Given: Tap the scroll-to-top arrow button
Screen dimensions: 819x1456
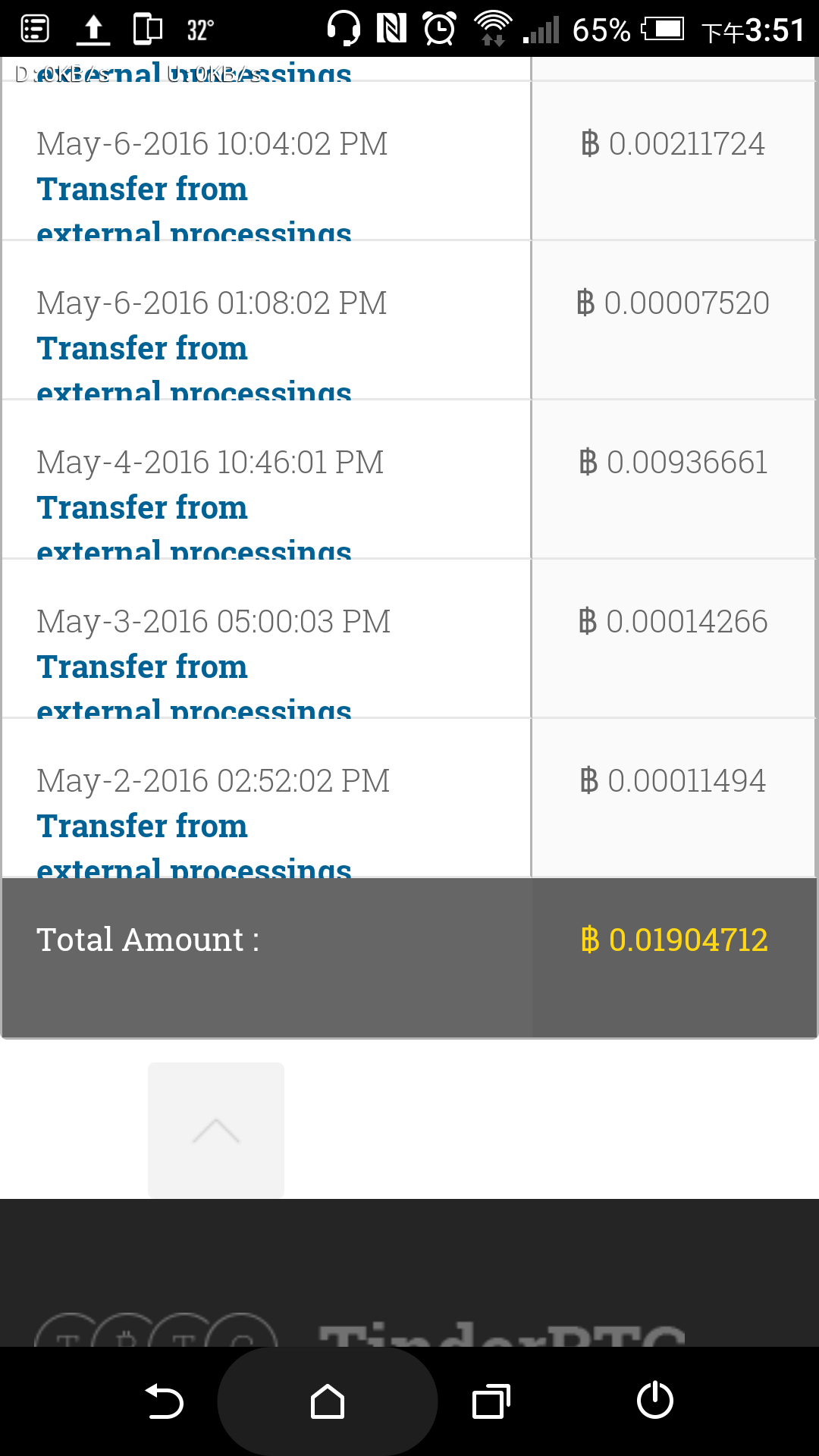Looking at the screenshot, I should tap(216, 1130).
